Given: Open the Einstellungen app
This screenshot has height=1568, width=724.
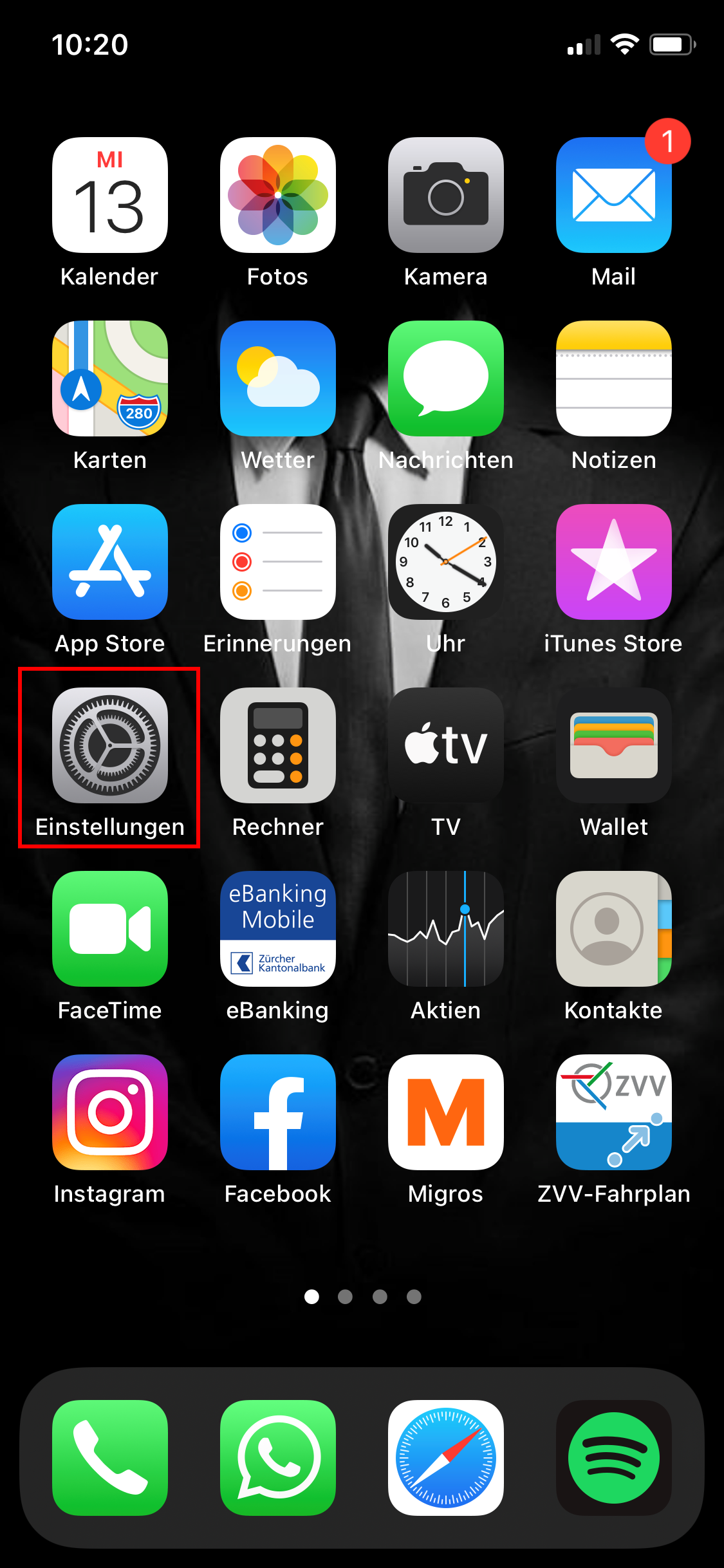Looking at the screenshot, I should (x=110, y=745).
